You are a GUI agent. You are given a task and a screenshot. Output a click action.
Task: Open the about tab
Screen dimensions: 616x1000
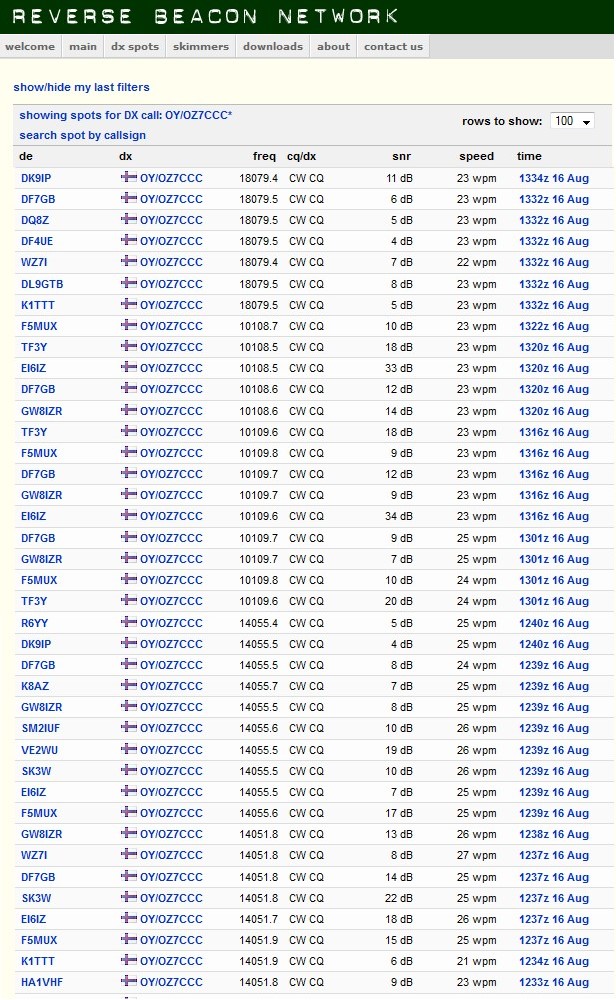click(333, 46)
